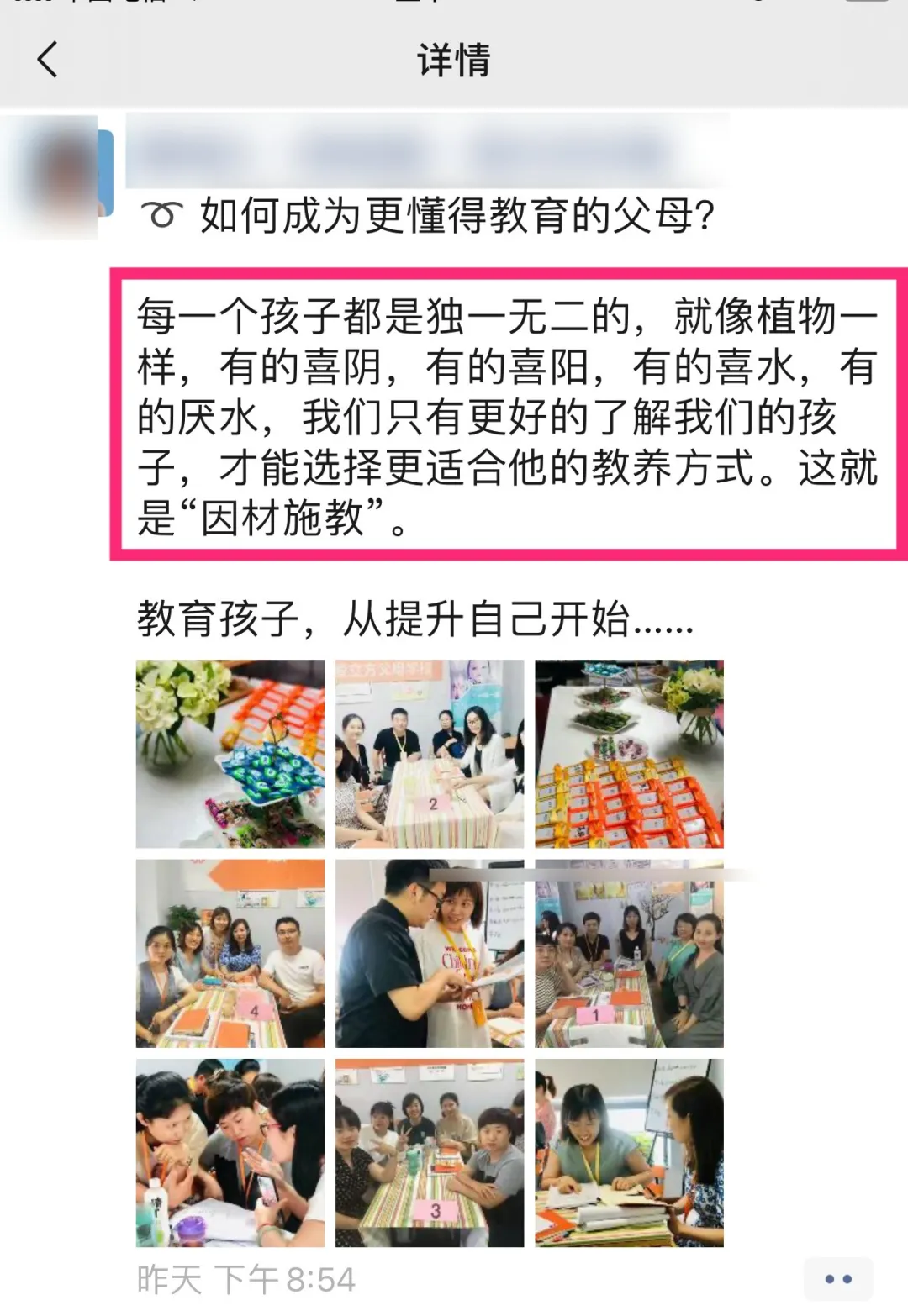View the group photo at table 3

(x=429, y=1152)
